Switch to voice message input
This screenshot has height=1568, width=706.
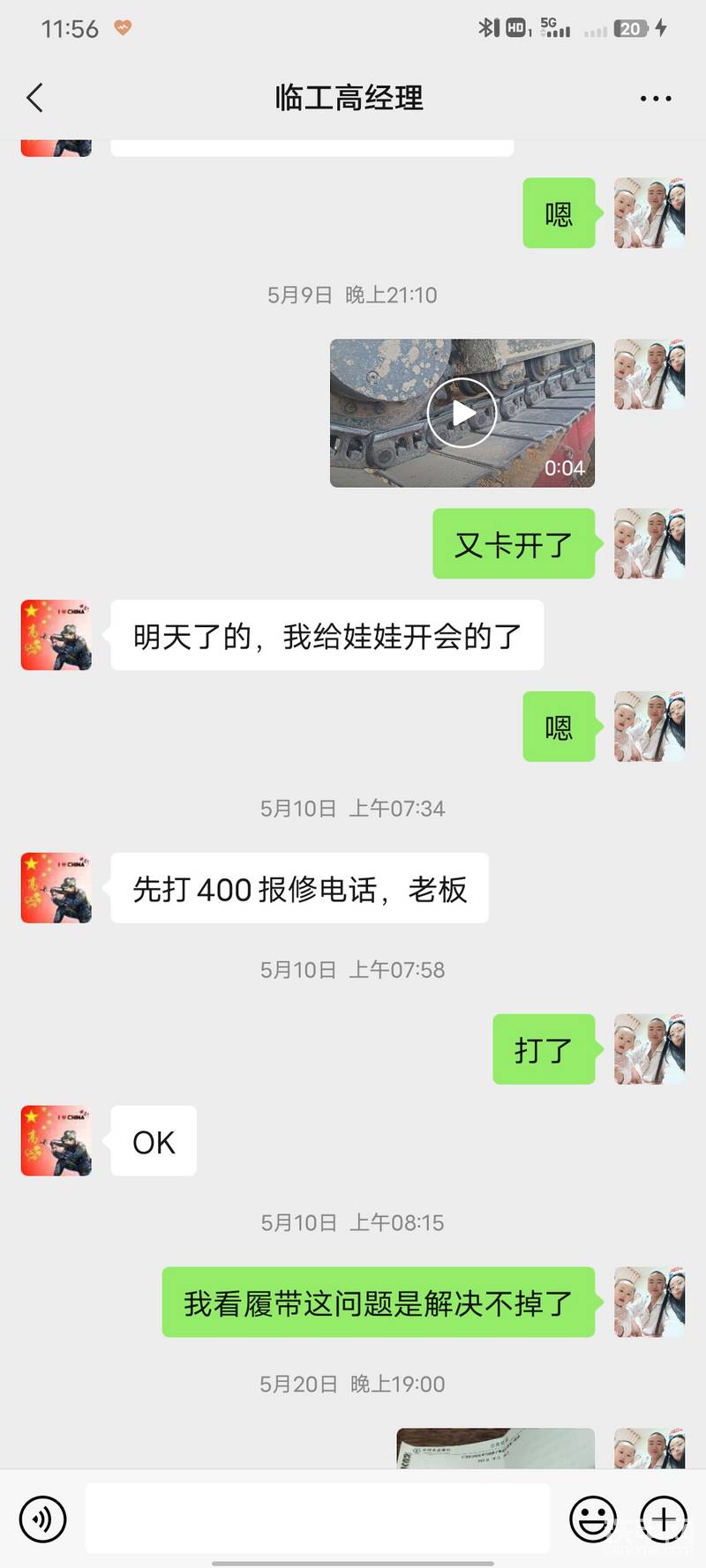click(x=42, y=1519)
